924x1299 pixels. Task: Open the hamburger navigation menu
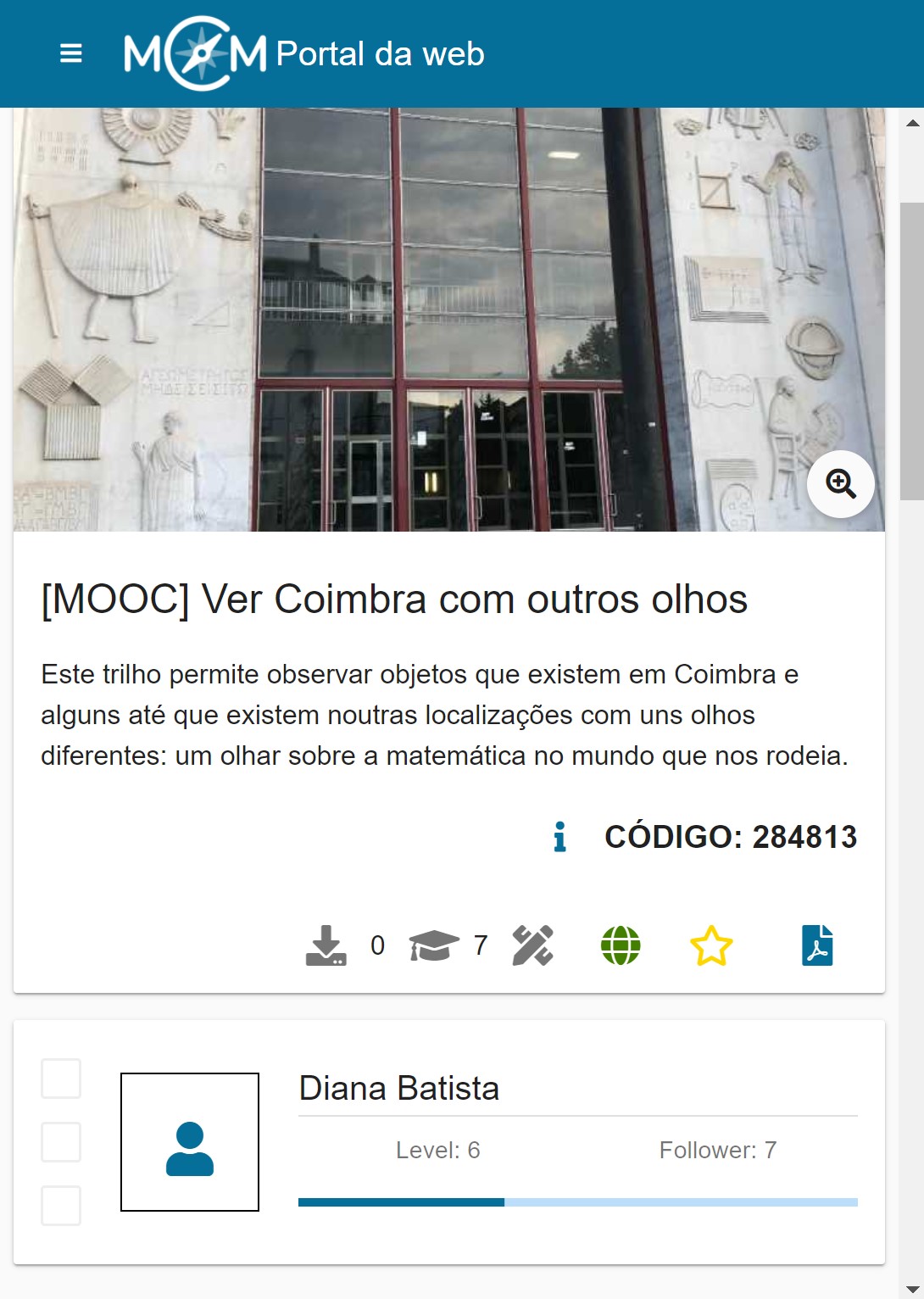tap(71, 53)
